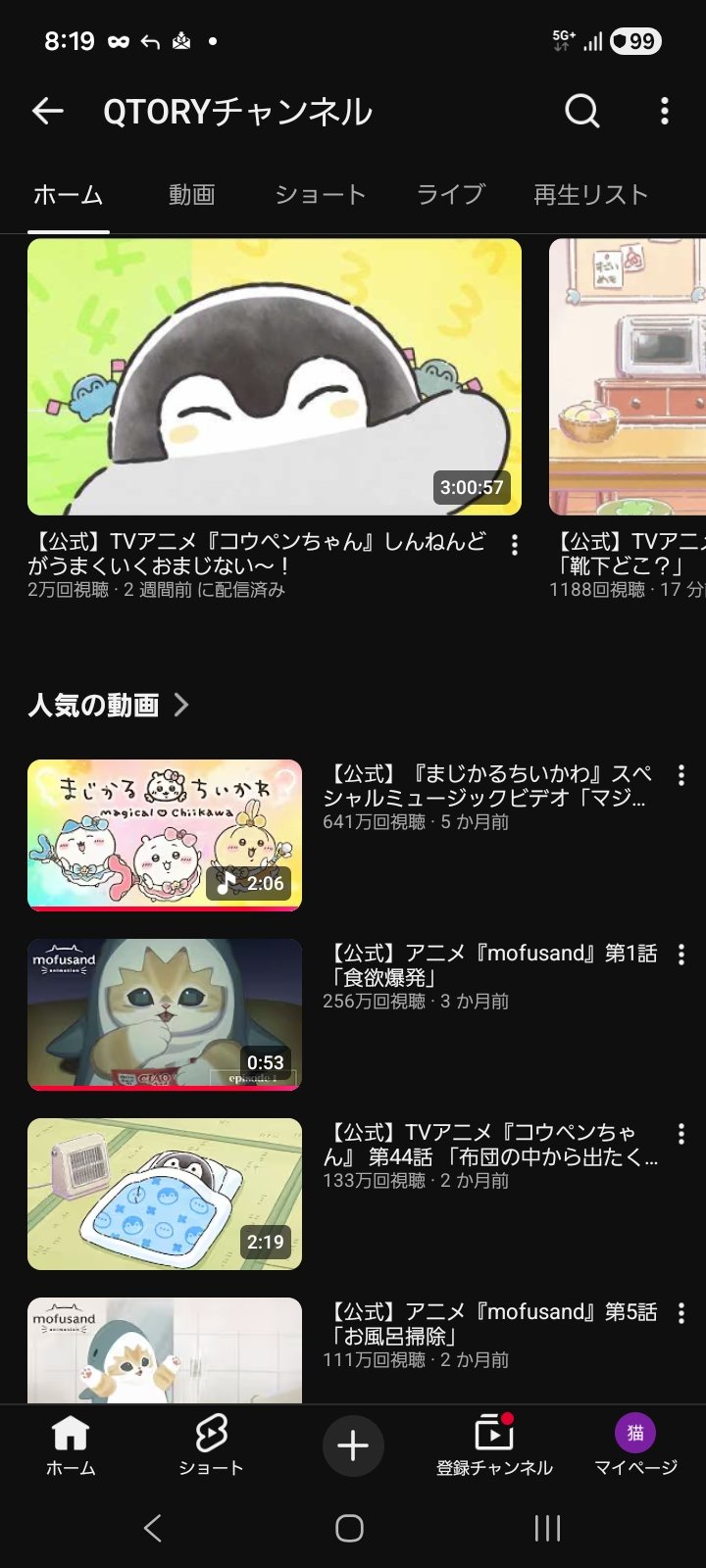The height and width of the screenshot is (1568, 706).
Task: Play mofusand 第1話 食欲爆発
Action: (165, 1014)
